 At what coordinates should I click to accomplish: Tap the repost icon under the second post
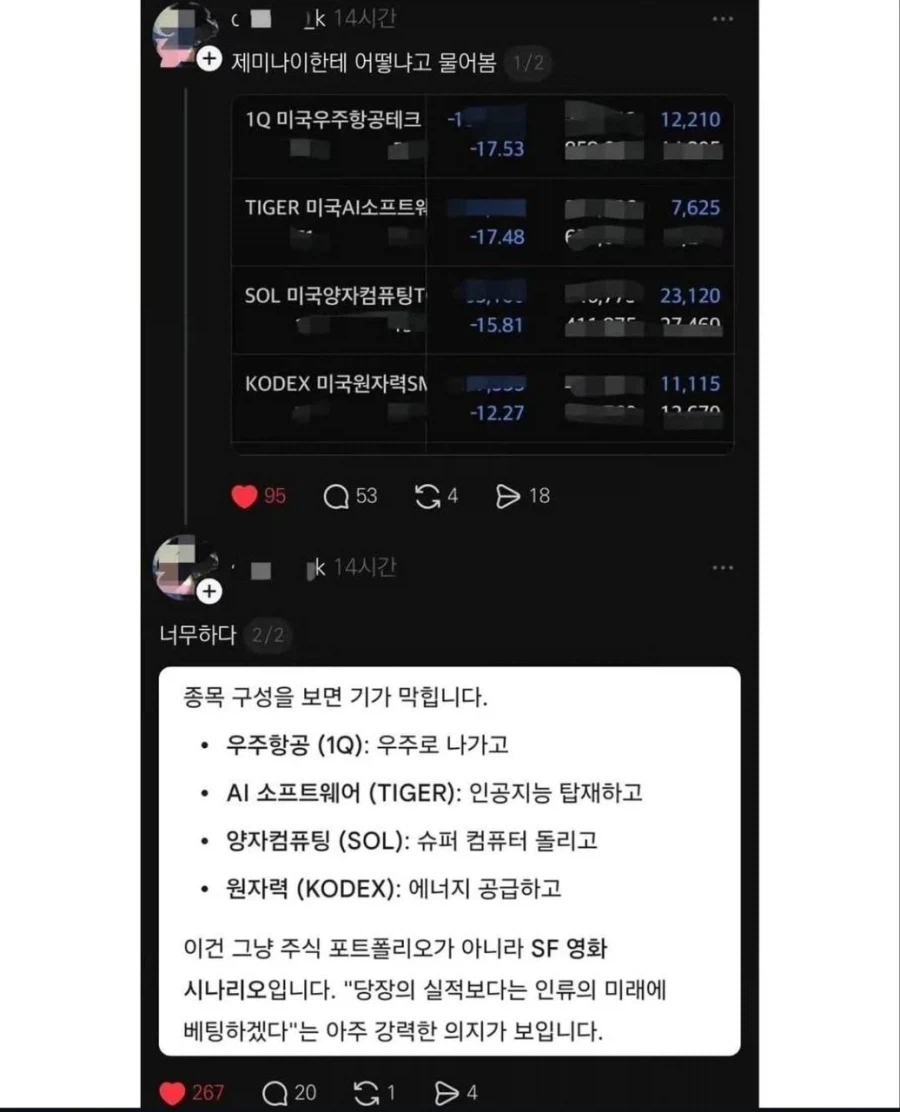coord(368,1092)
